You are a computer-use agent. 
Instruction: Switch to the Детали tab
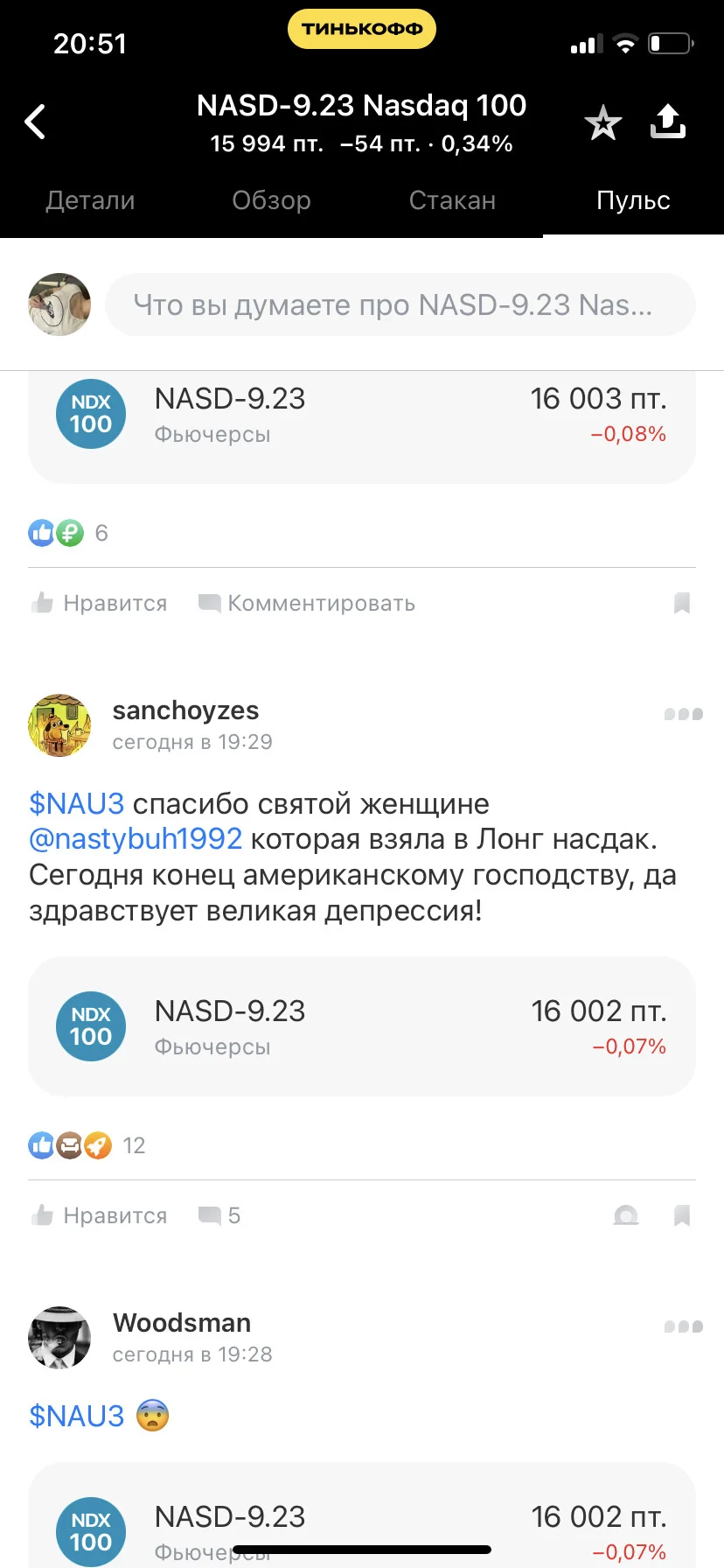click(90, 200)
